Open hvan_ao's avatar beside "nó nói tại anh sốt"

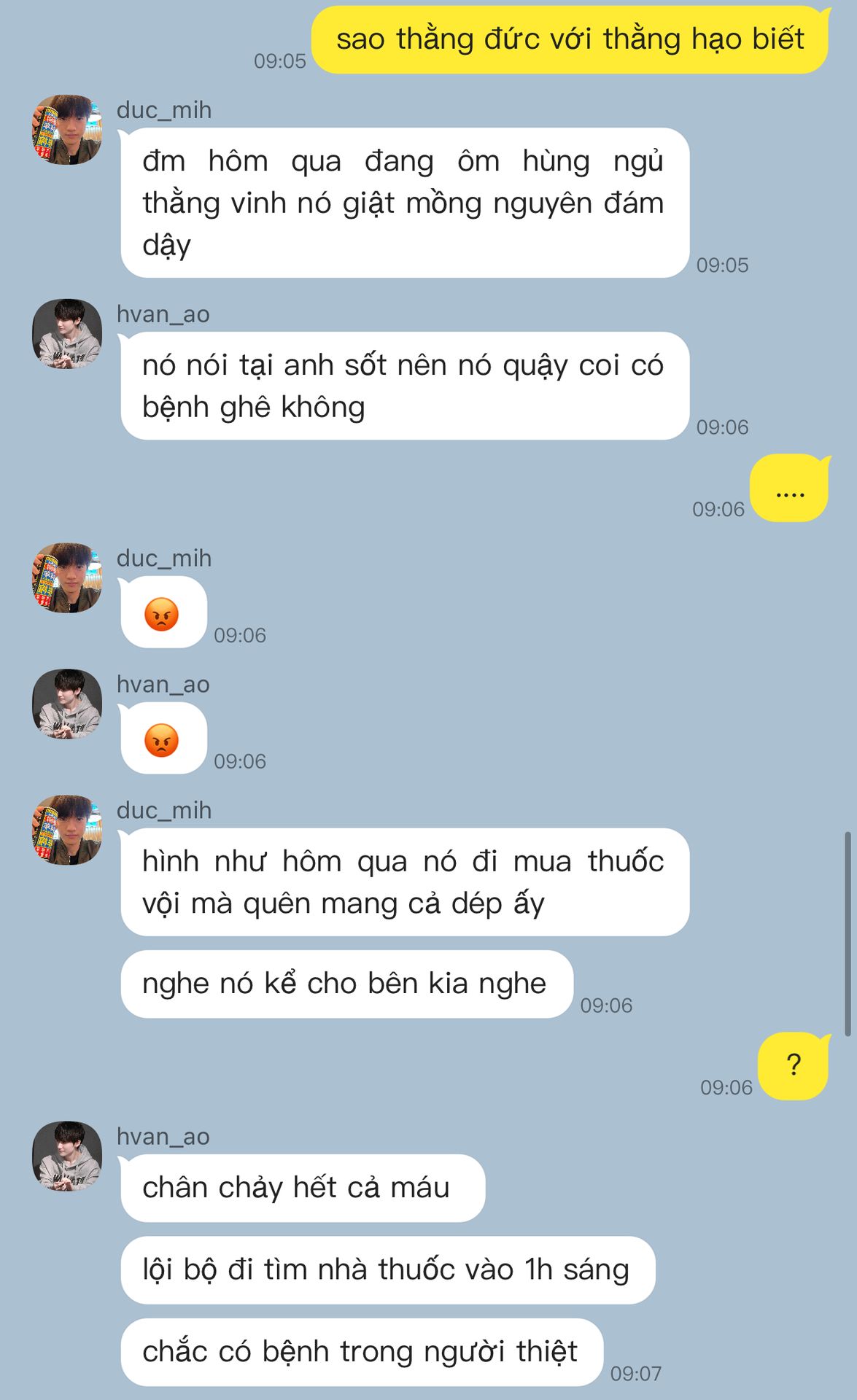(x=67, y=334)
